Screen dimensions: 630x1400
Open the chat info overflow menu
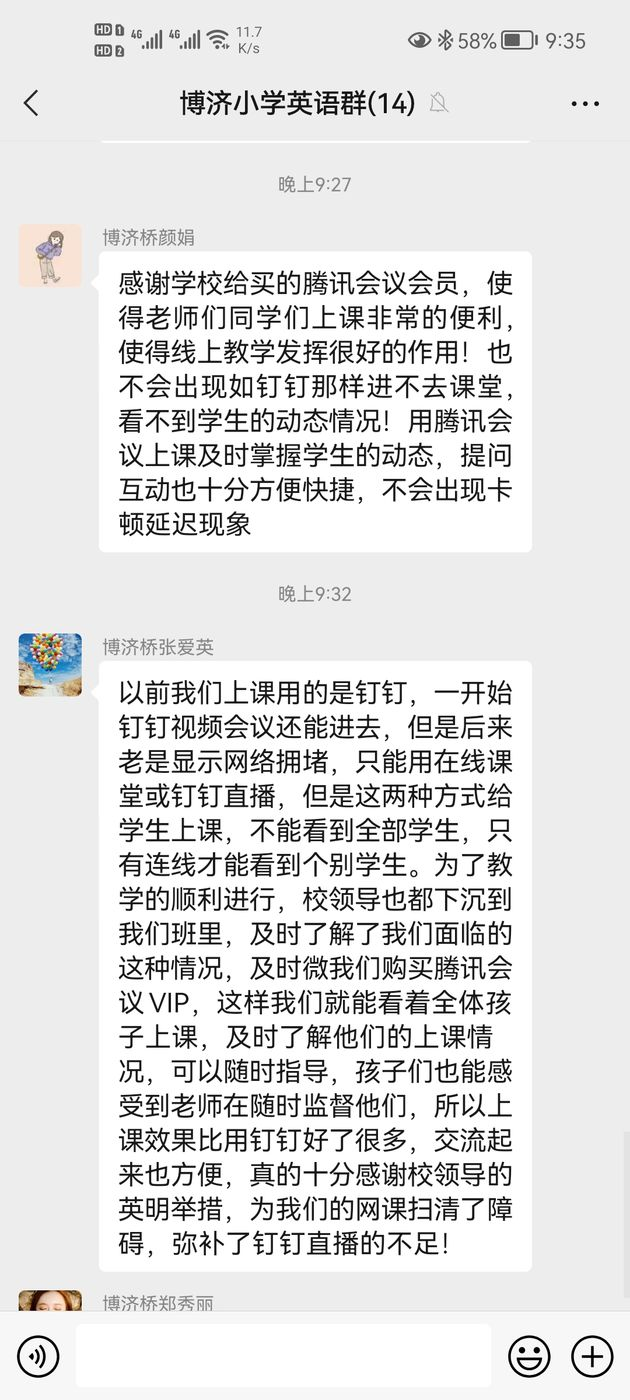[584, 103]
